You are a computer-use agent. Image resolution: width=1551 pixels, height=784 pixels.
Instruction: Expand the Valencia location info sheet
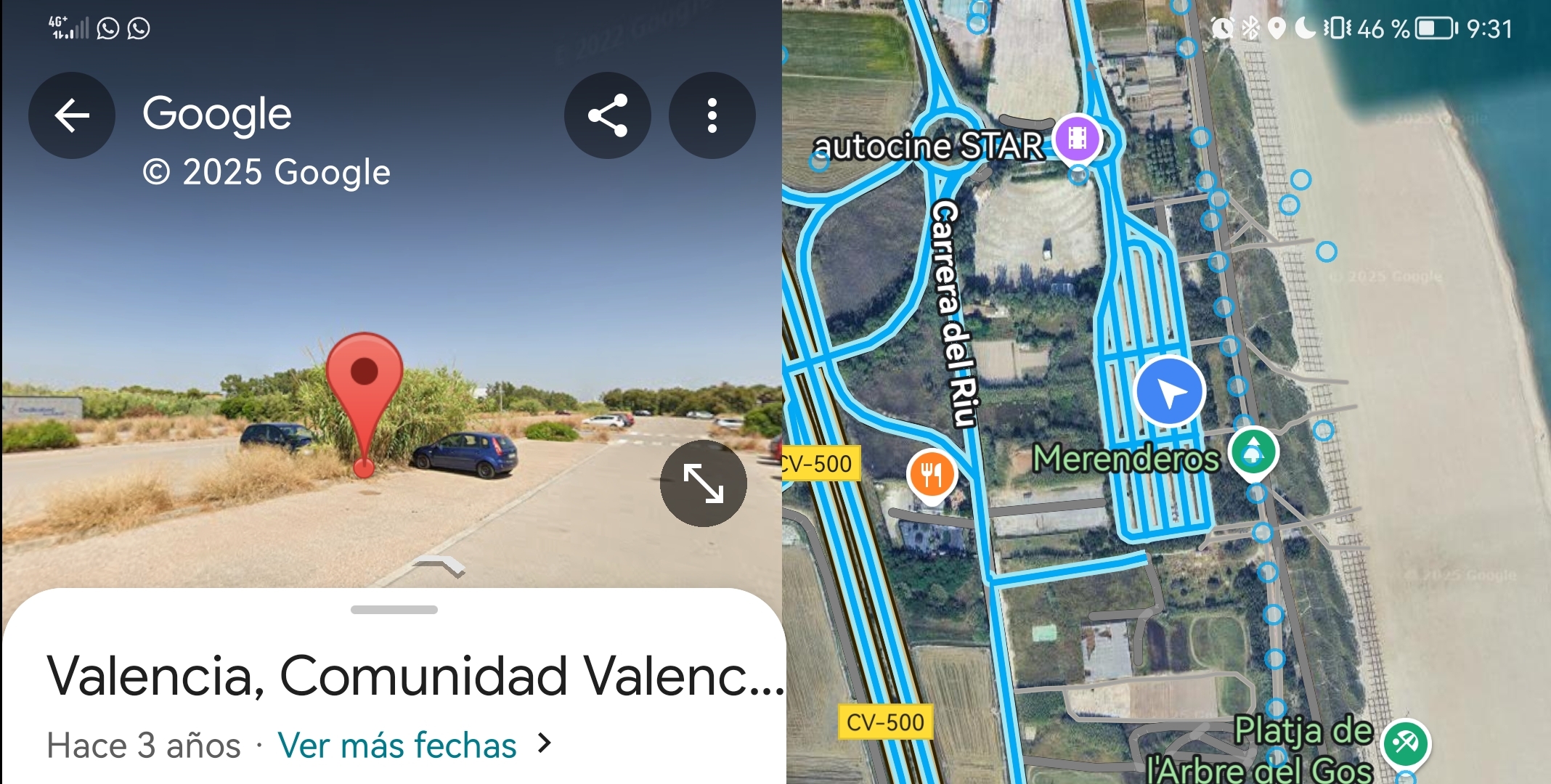coord(394,610)
